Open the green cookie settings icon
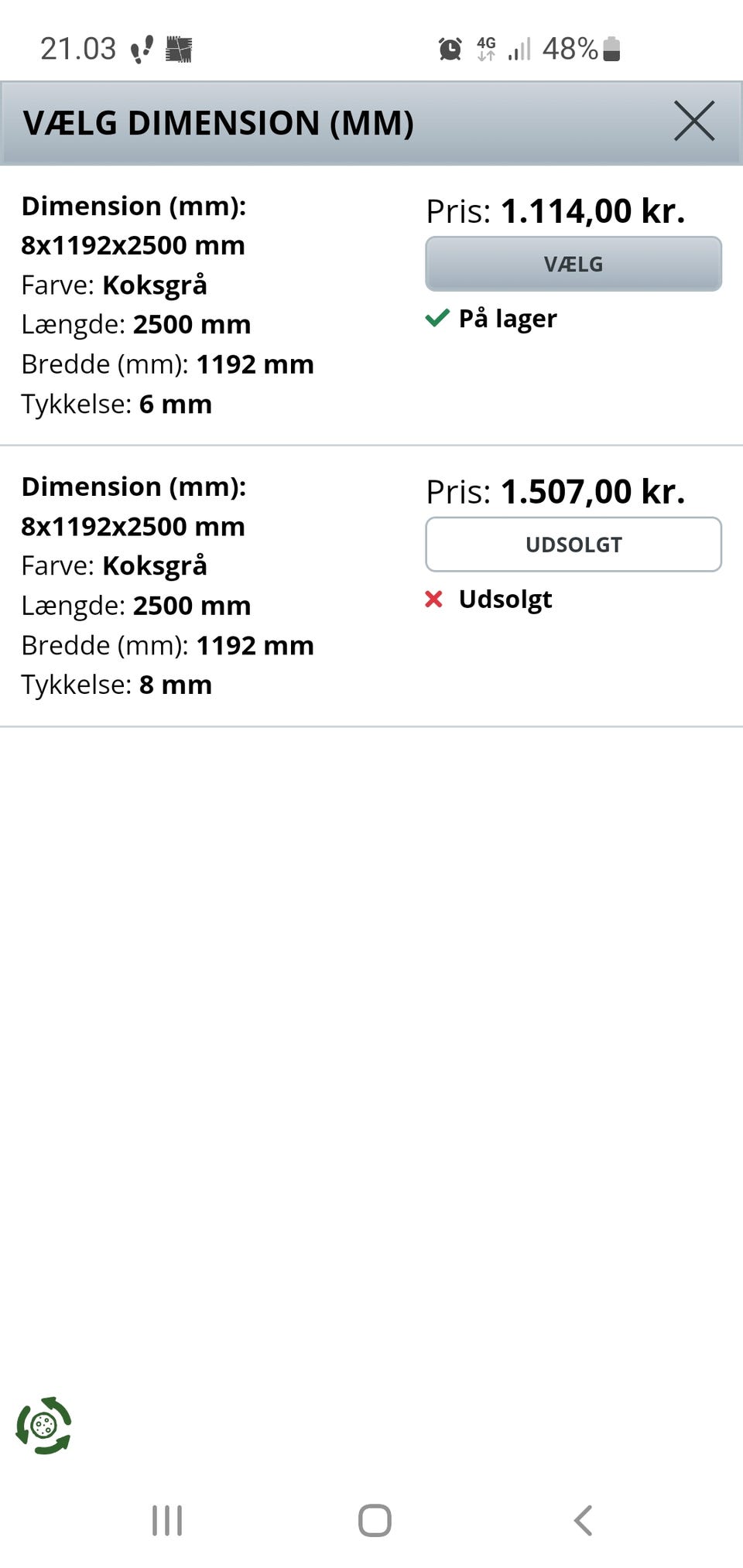The image size is (743, 1568). (x=44, y=1425)
